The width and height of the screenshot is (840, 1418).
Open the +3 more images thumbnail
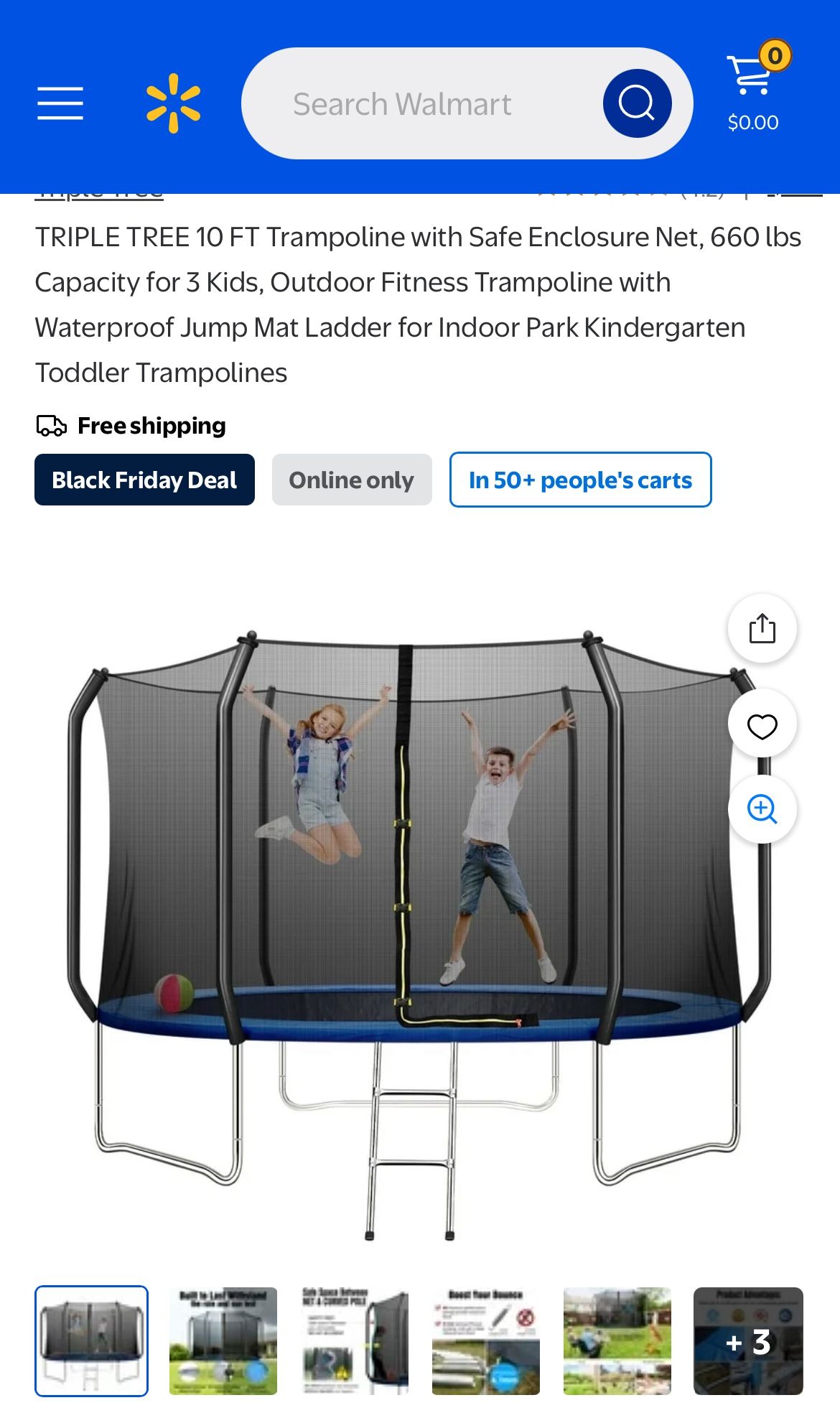tap(748, 1341)
